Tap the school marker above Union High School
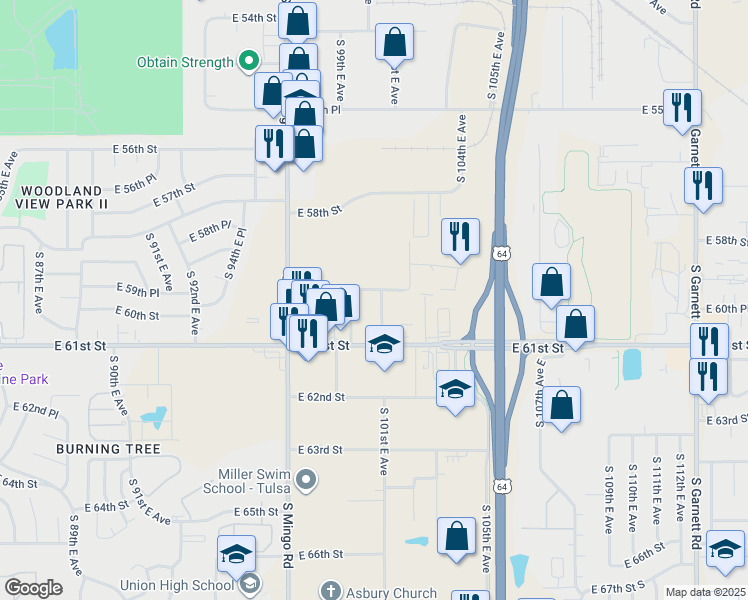Screen dimensions: 748x600 coord(236,553)
